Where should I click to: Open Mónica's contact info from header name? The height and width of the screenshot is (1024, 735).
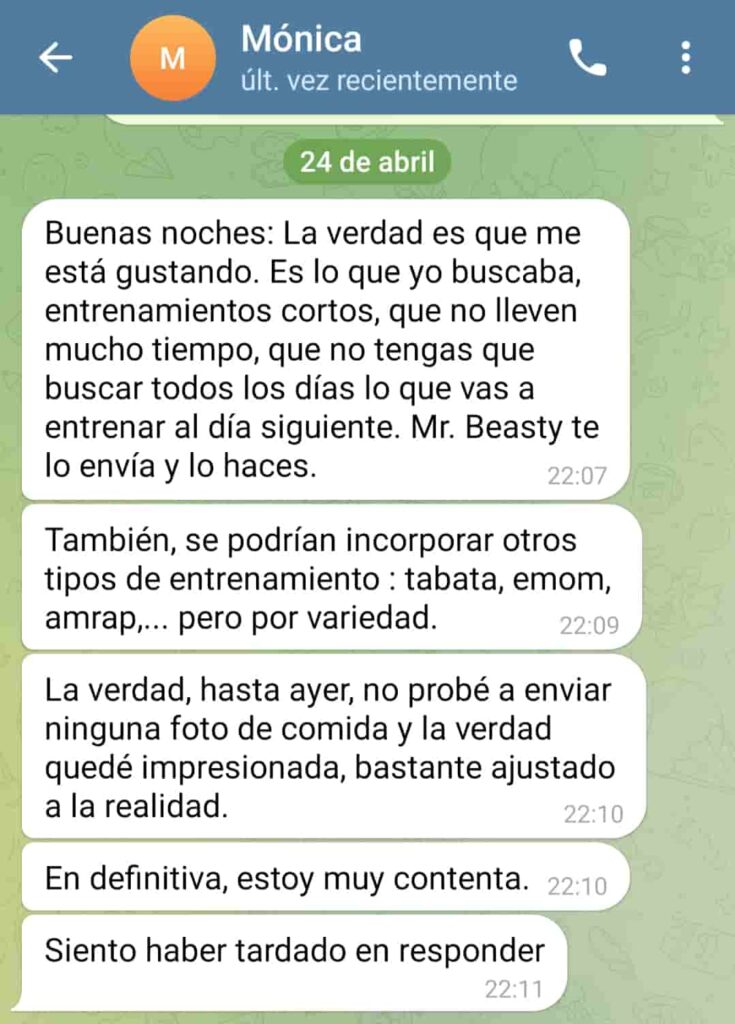coord(300,40)
